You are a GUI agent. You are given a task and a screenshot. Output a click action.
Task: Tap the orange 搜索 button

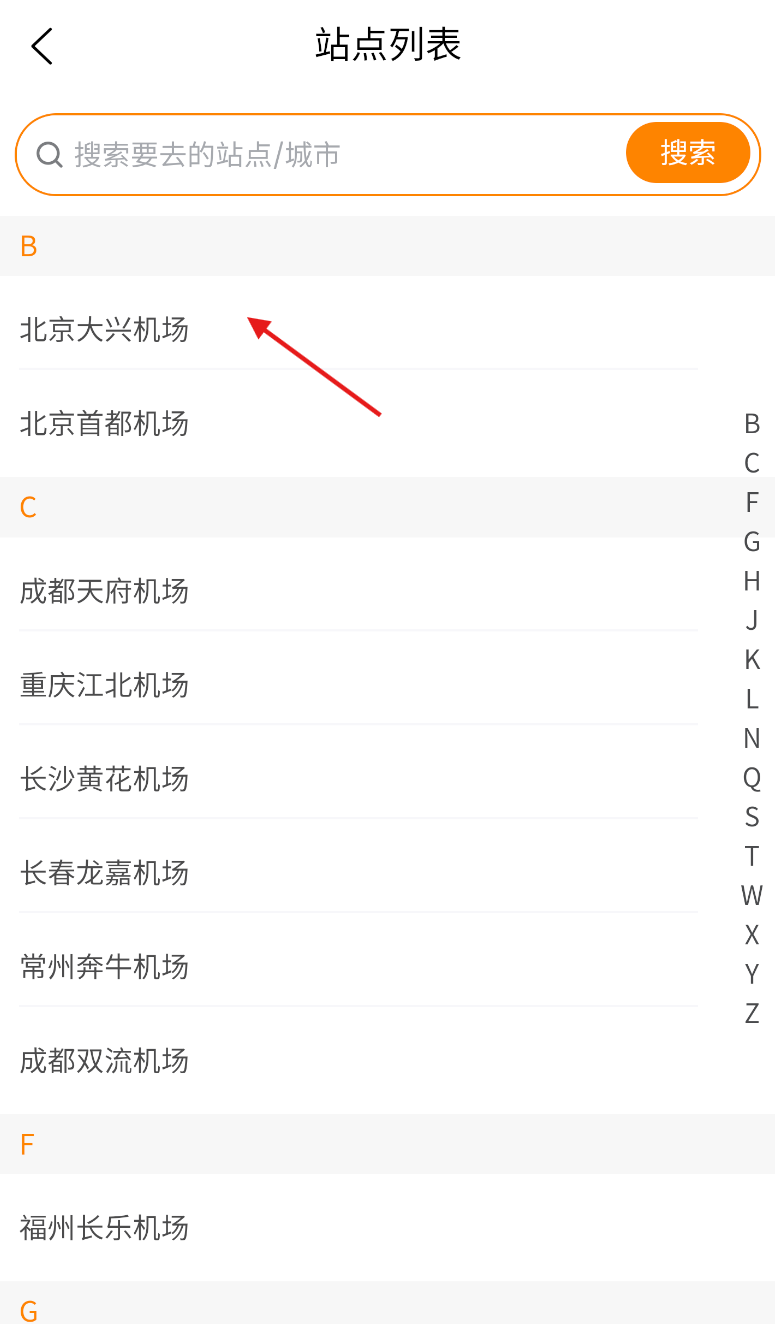pyautogui.click(x=688, y=153)
